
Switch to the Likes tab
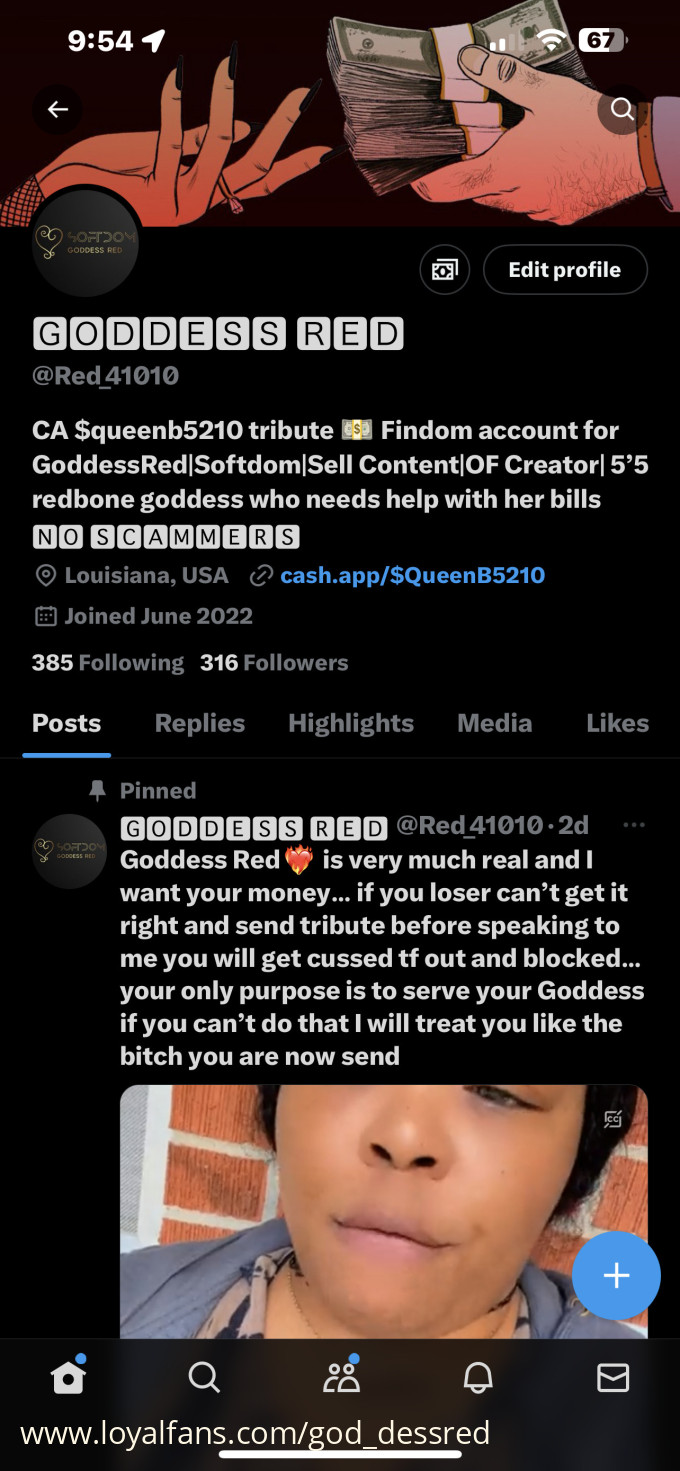coord(617,723)
